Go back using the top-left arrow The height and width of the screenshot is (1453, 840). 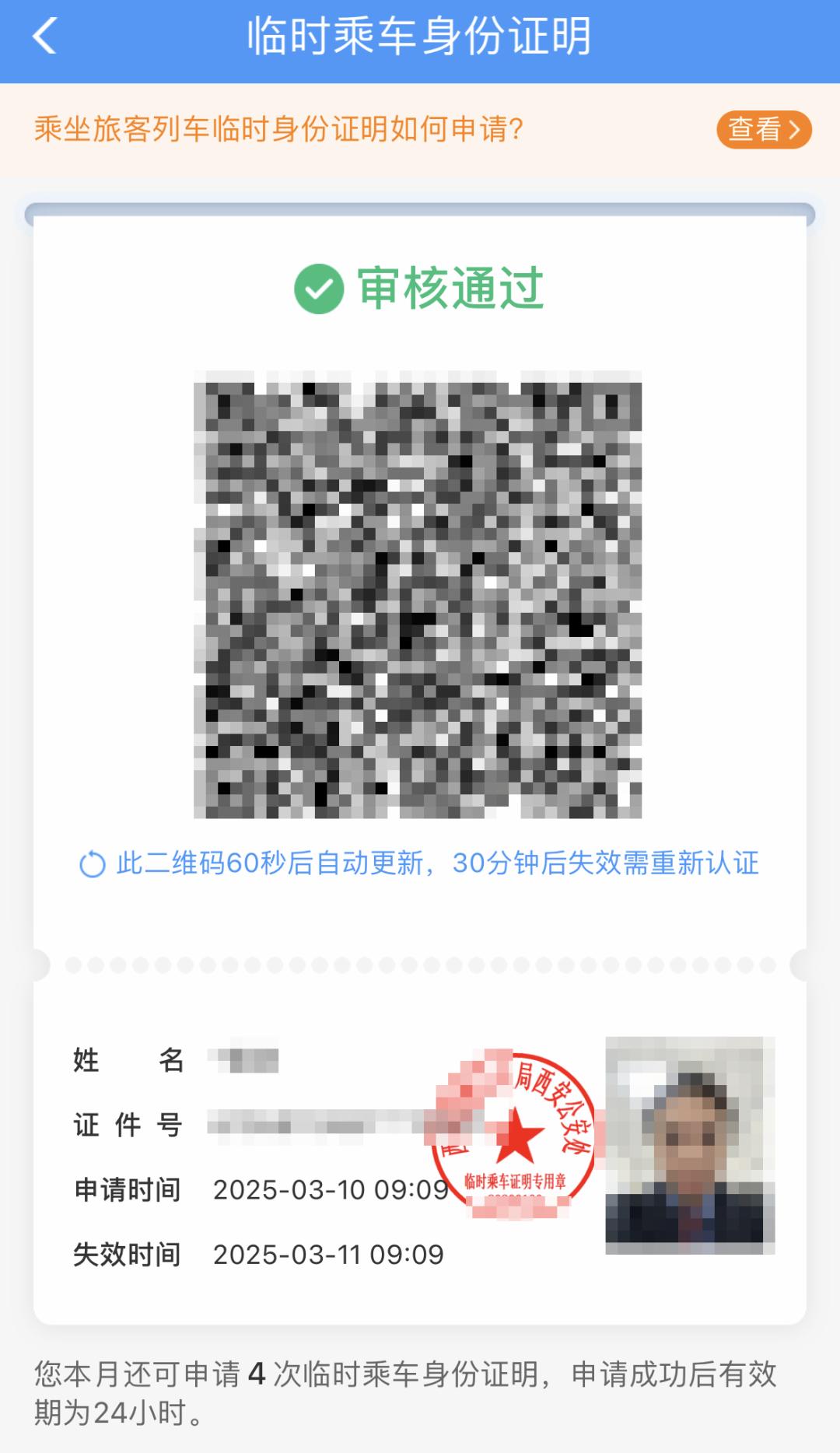[45, 37]
